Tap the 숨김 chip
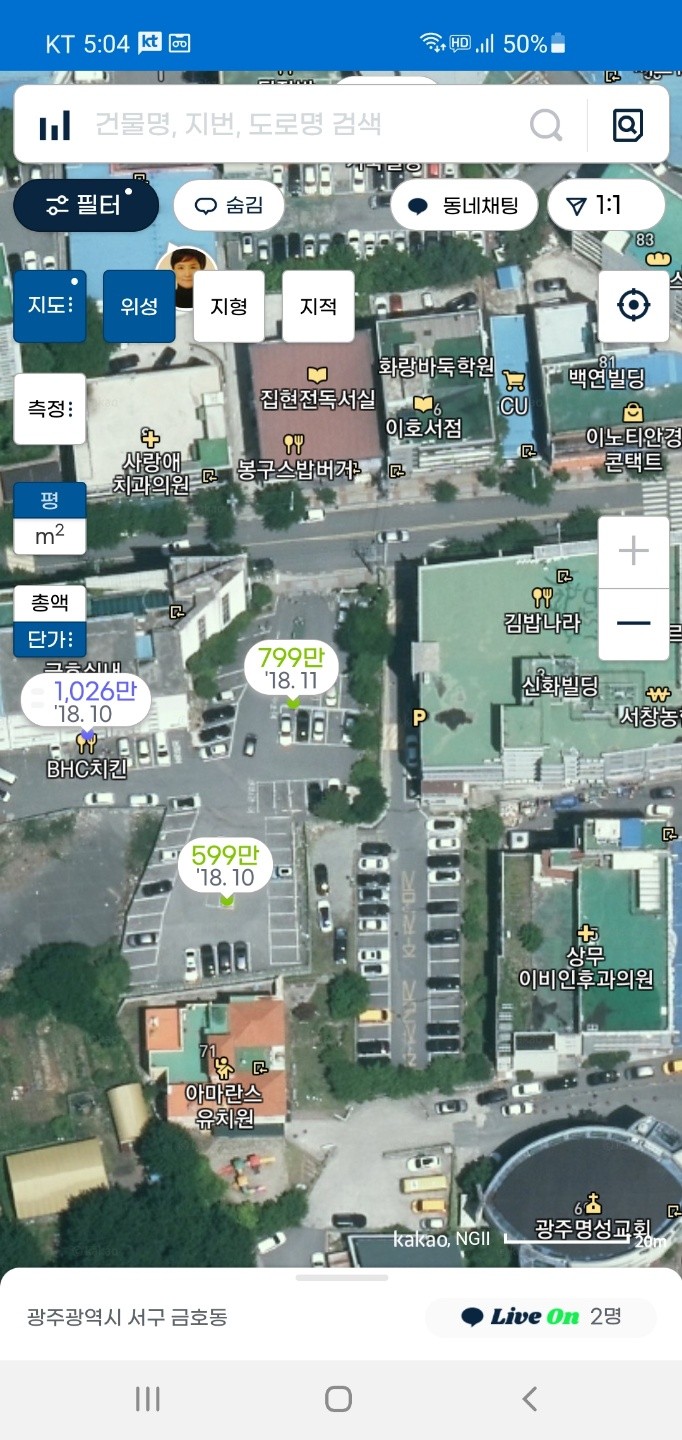682x1440 pixels. click(x=229, y=206)
